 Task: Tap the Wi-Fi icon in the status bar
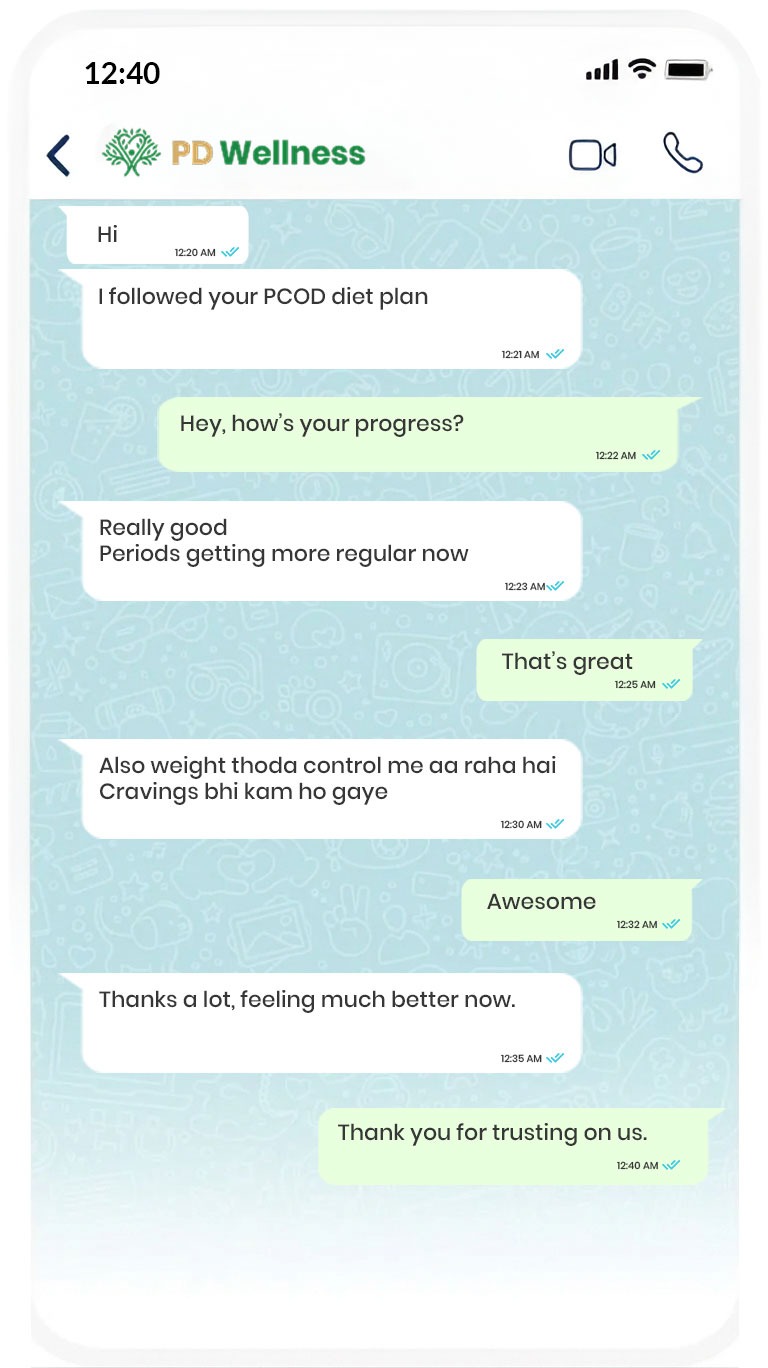[642, 70]
